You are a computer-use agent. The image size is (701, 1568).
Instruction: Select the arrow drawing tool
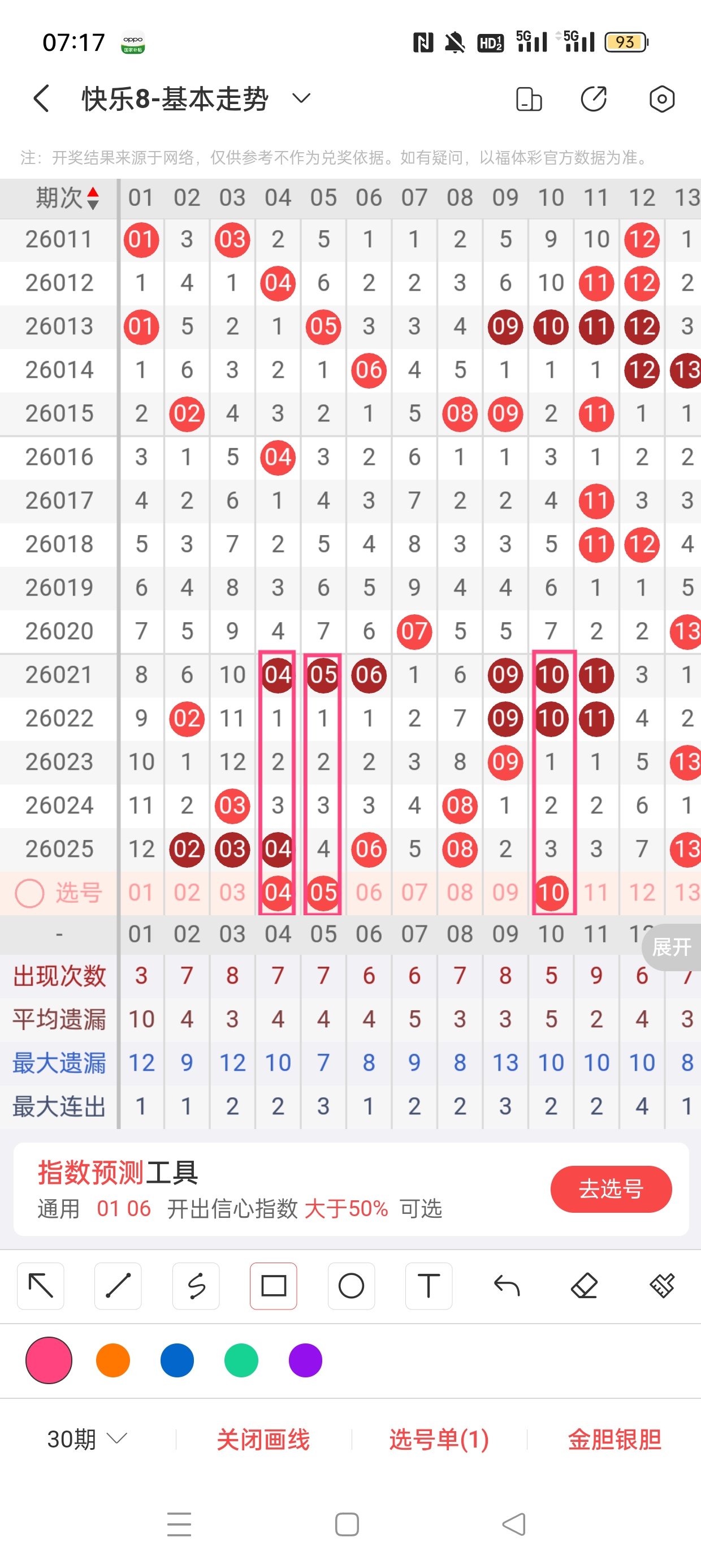point(41,1286)
